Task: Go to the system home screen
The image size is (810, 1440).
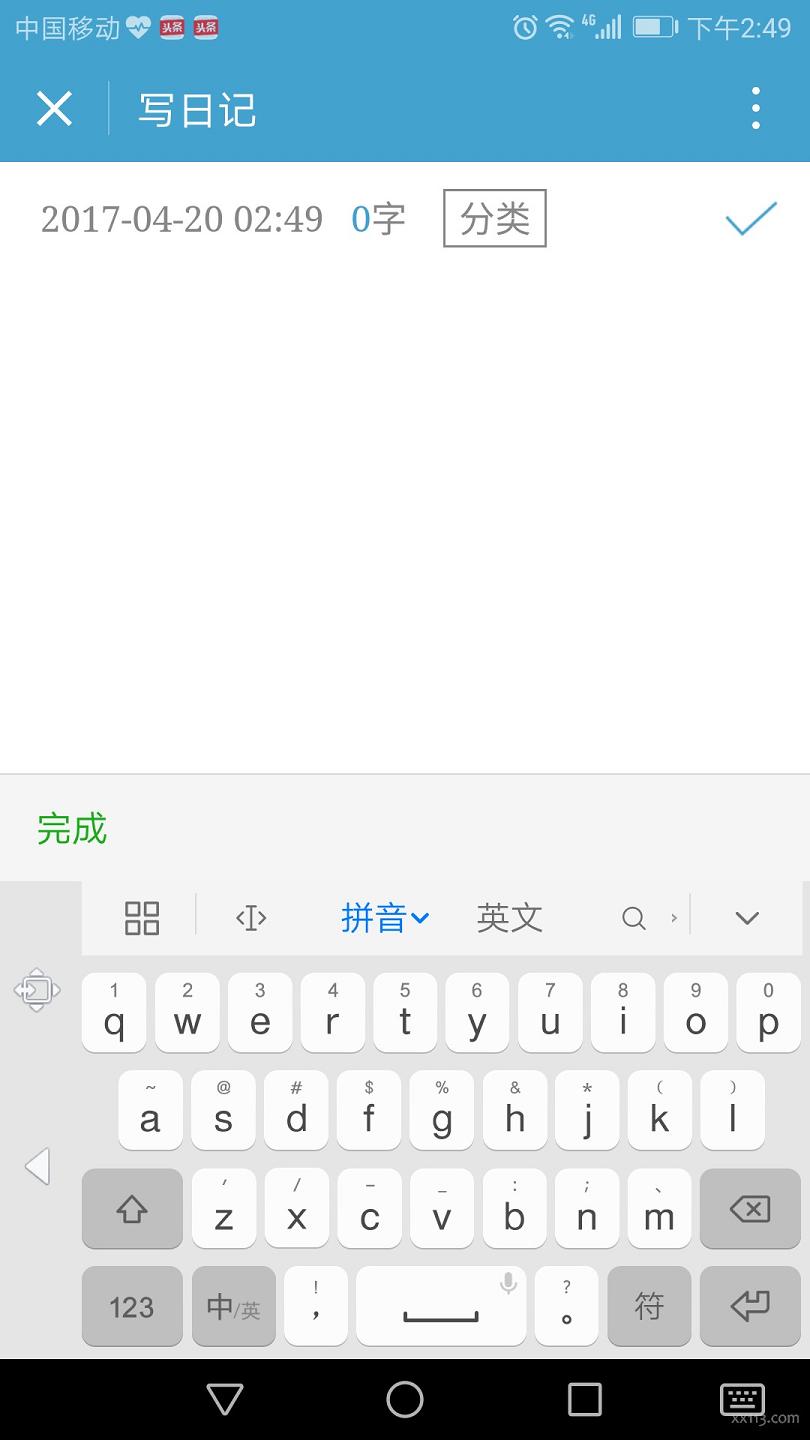Action: coord(405,1399)
